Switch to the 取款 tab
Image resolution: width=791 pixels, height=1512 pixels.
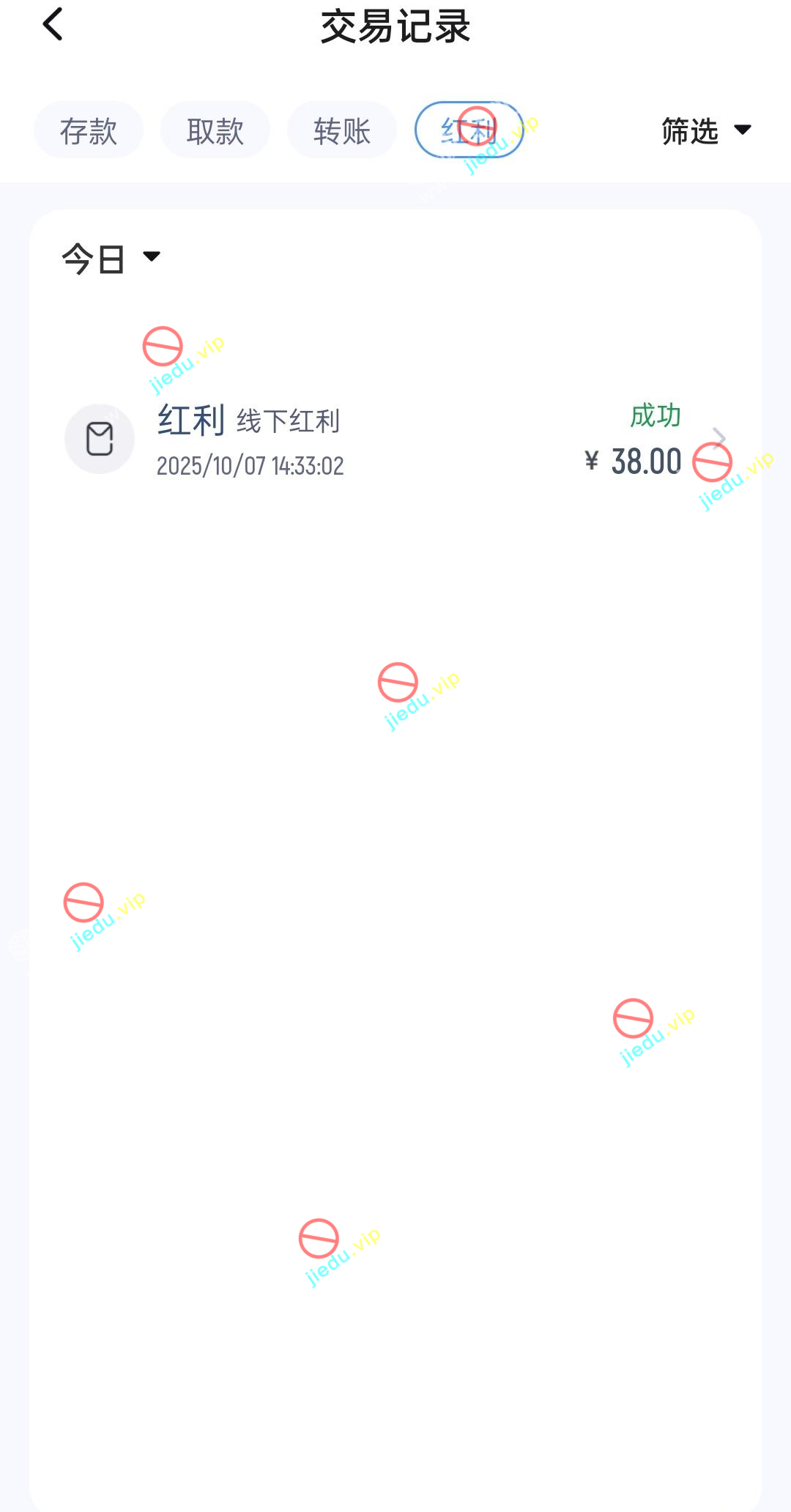215,131
